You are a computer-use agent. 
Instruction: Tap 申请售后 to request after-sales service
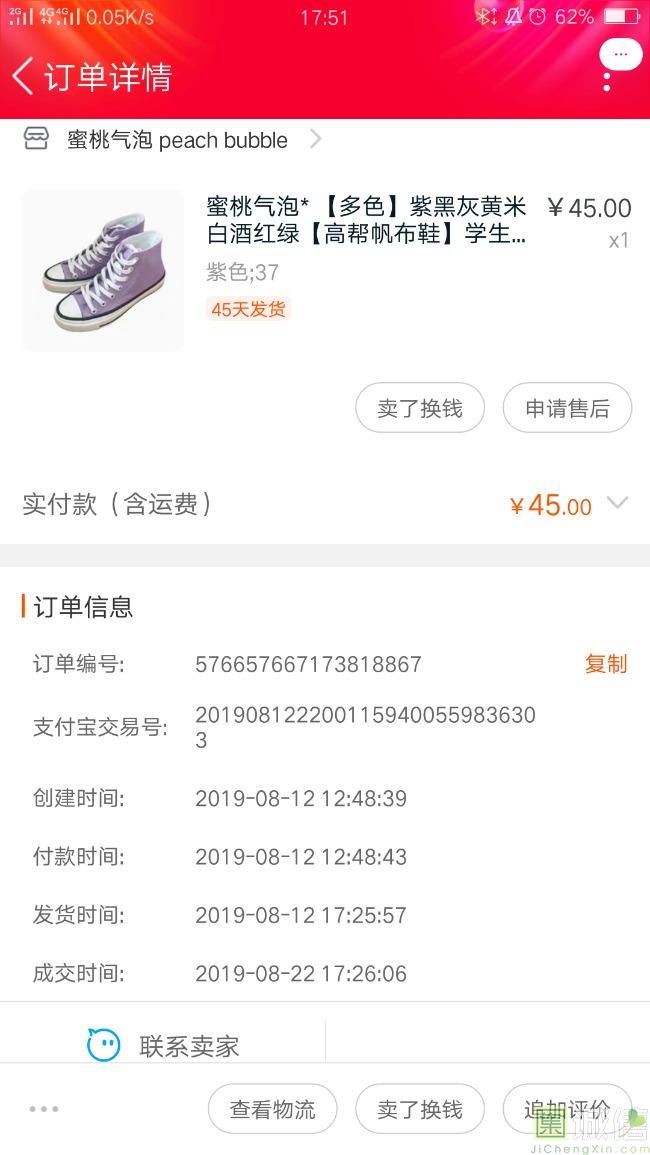point(567,408)
